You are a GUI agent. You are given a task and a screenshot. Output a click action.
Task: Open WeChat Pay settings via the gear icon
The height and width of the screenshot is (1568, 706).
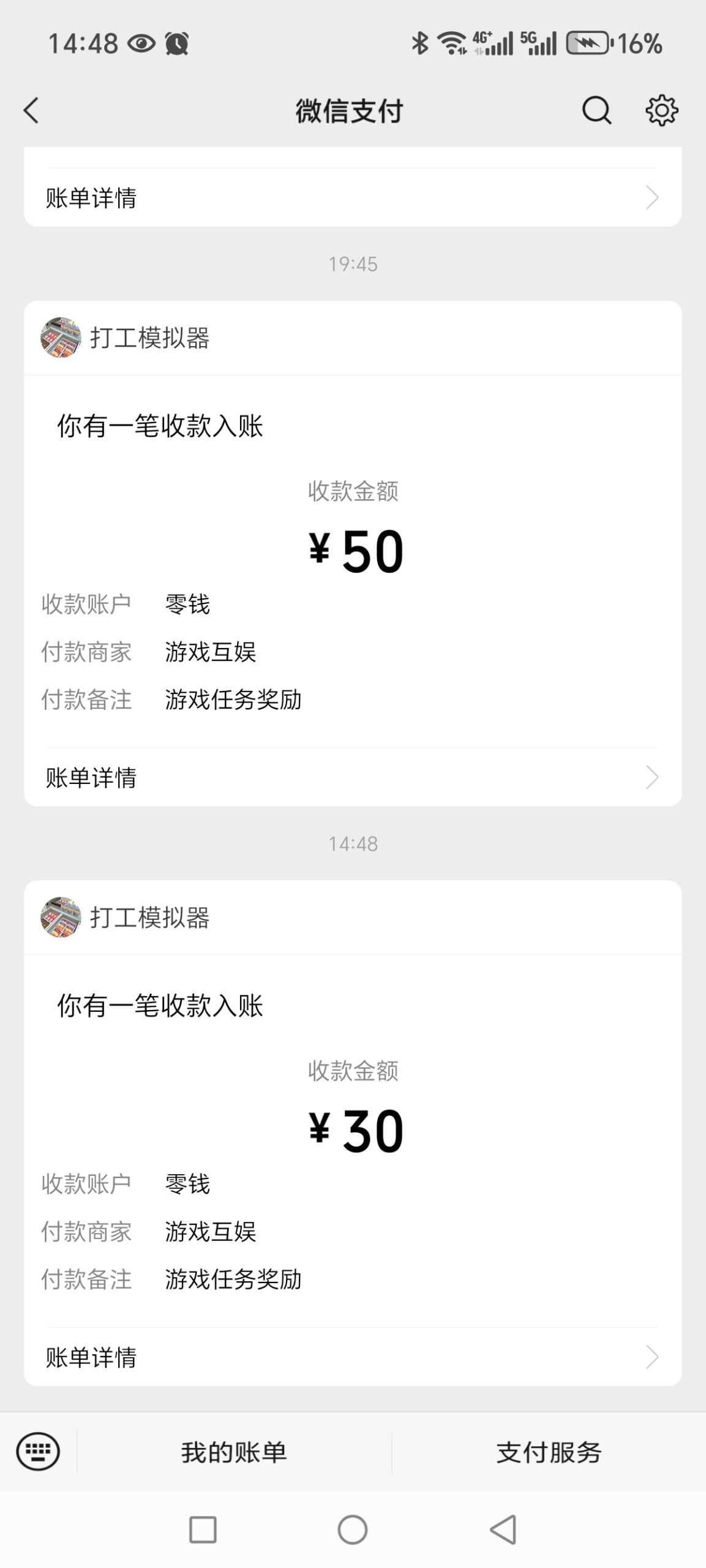pos(661,111)
